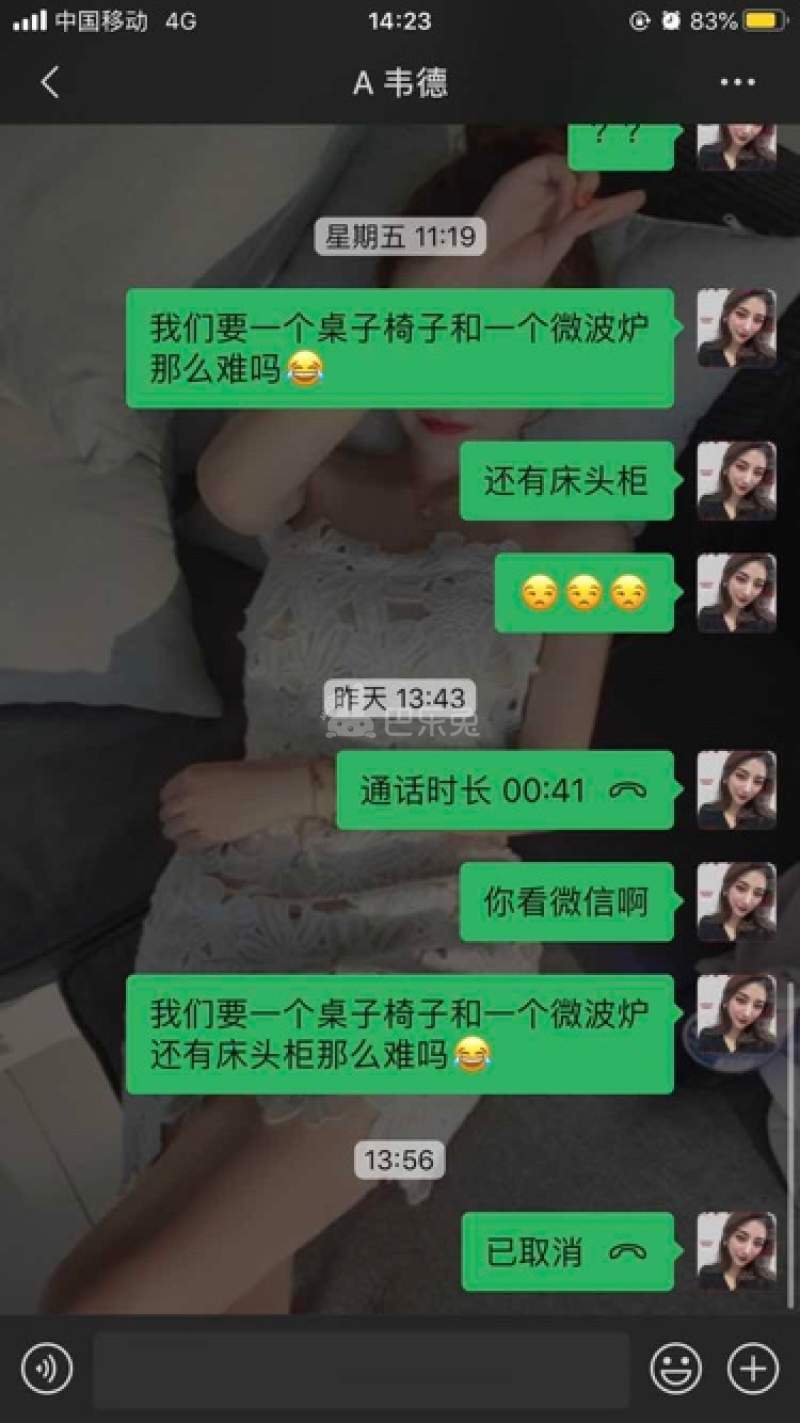
Task: Go back from the A 韦德 chat
Action: point(50,83)
